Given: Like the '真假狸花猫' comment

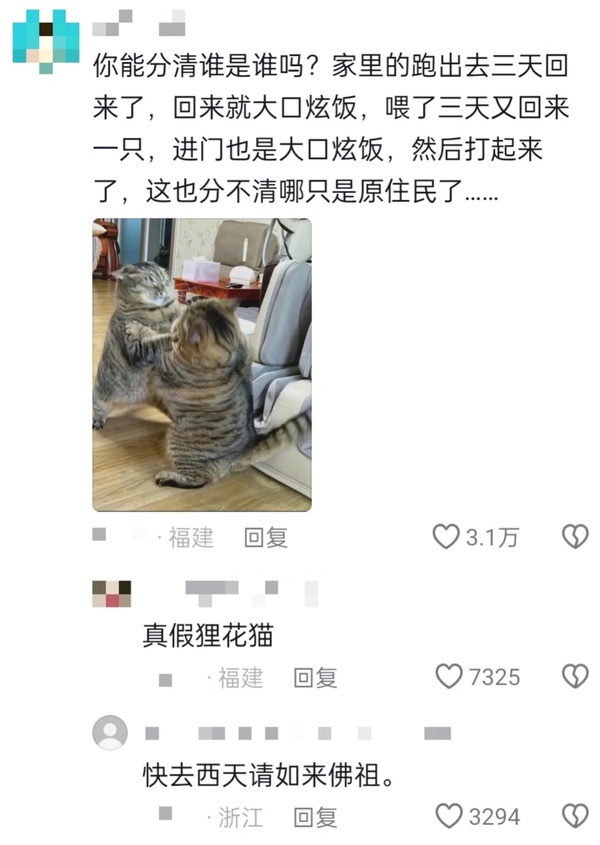Looking at the screenshot, I should pos(449,677).
